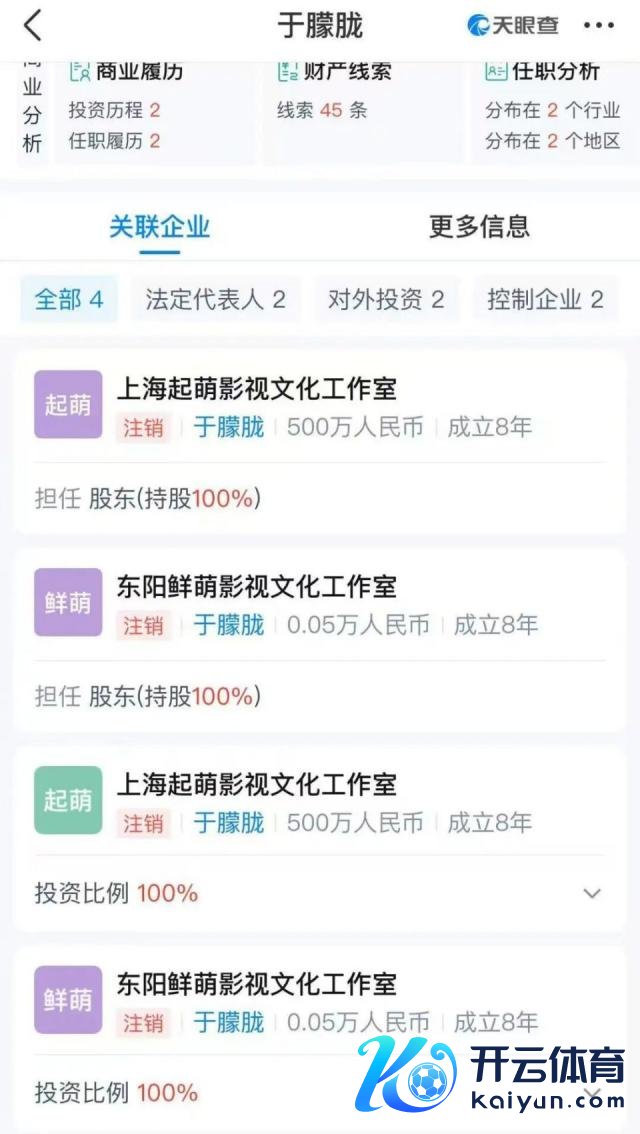The image size is (640, 1134).
Task: Open the three-dot overflow menu
Action: click(x=599, y=26)
